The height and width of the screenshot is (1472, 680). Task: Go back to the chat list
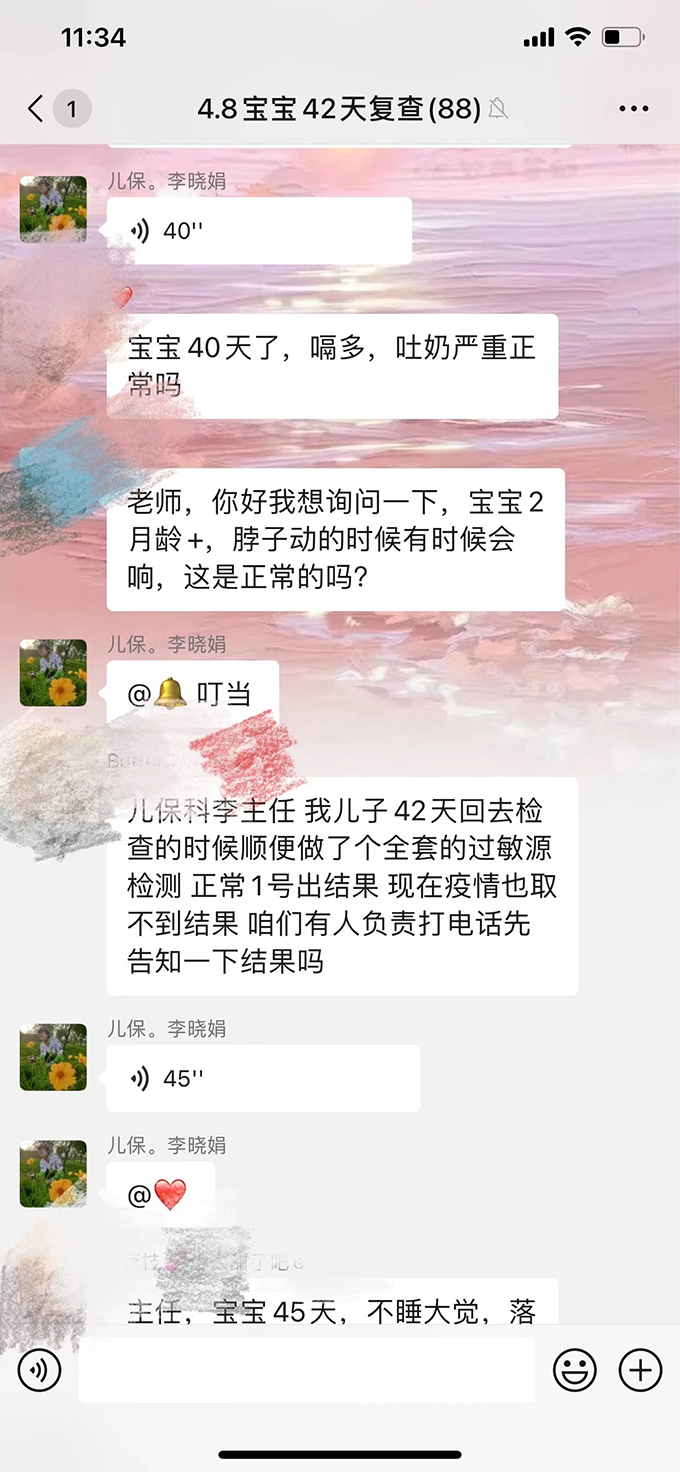click(x=37, y=108)
